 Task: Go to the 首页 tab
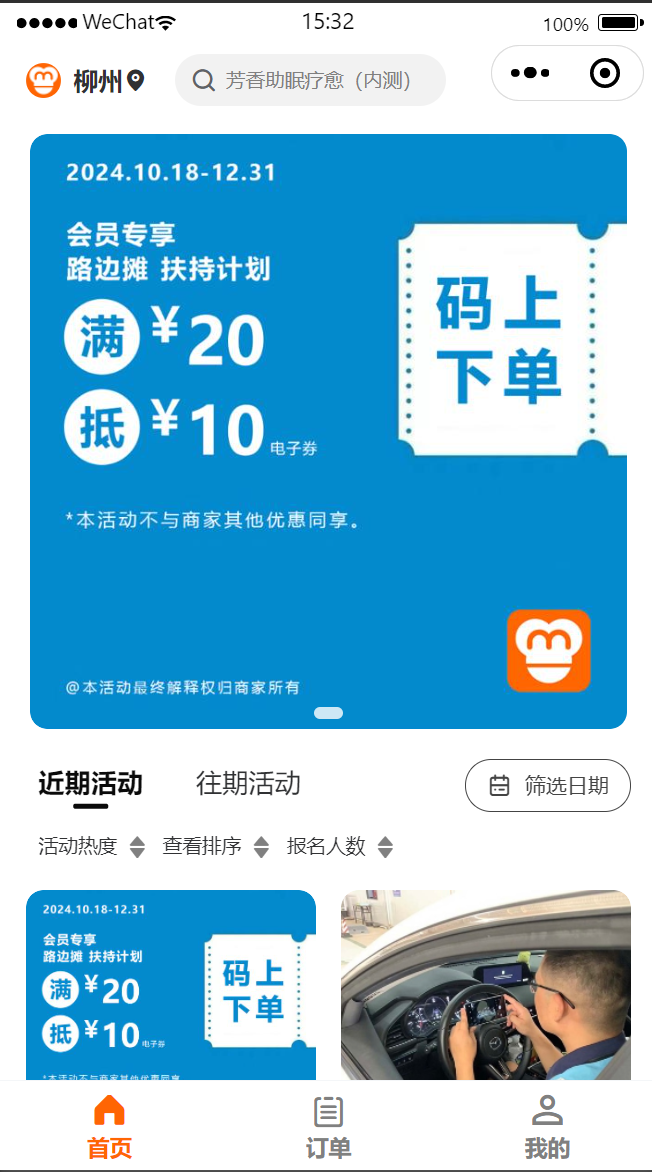click(109, 1127)
